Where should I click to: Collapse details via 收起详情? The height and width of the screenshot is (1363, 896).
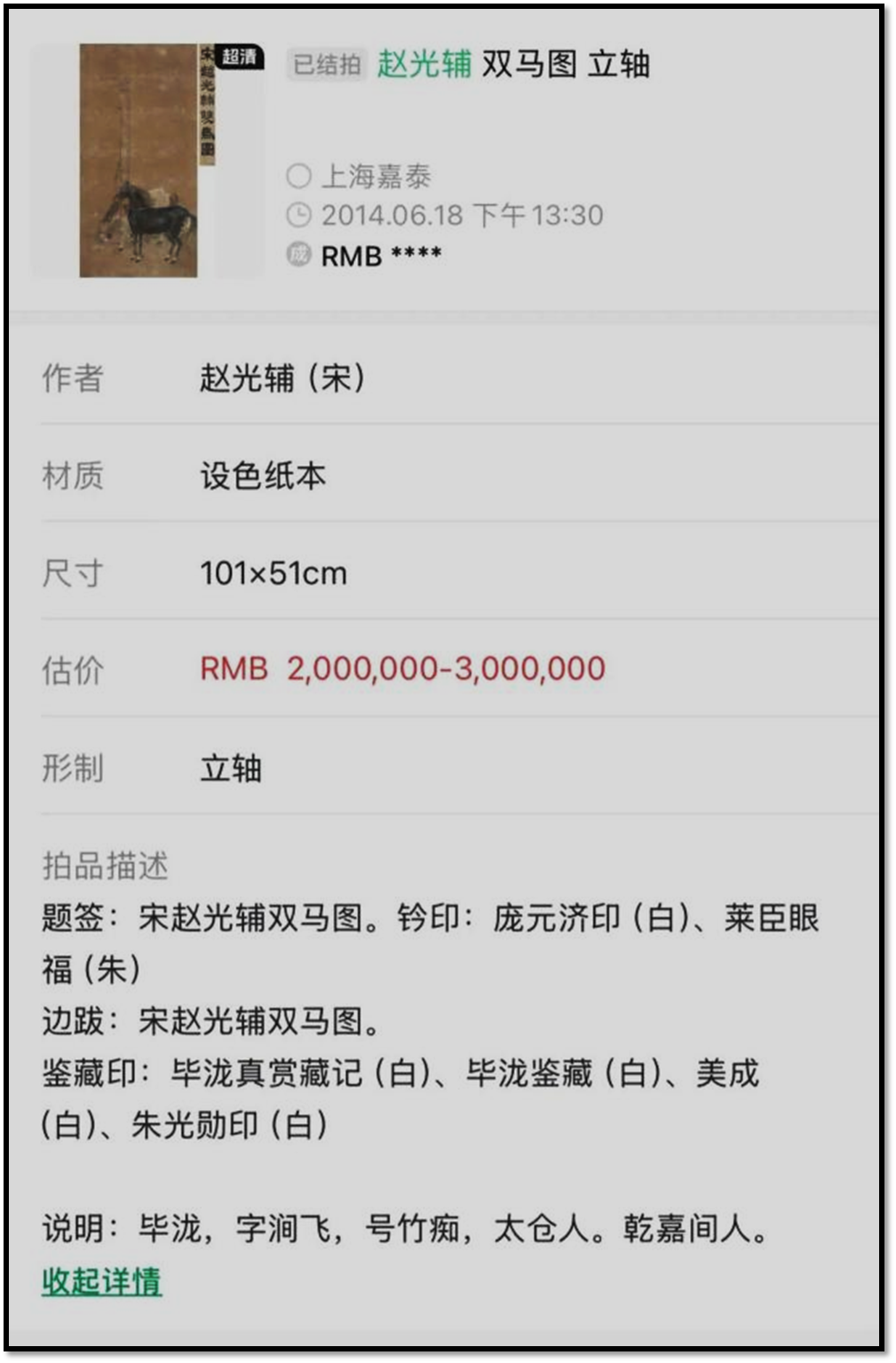(101, 1281)
